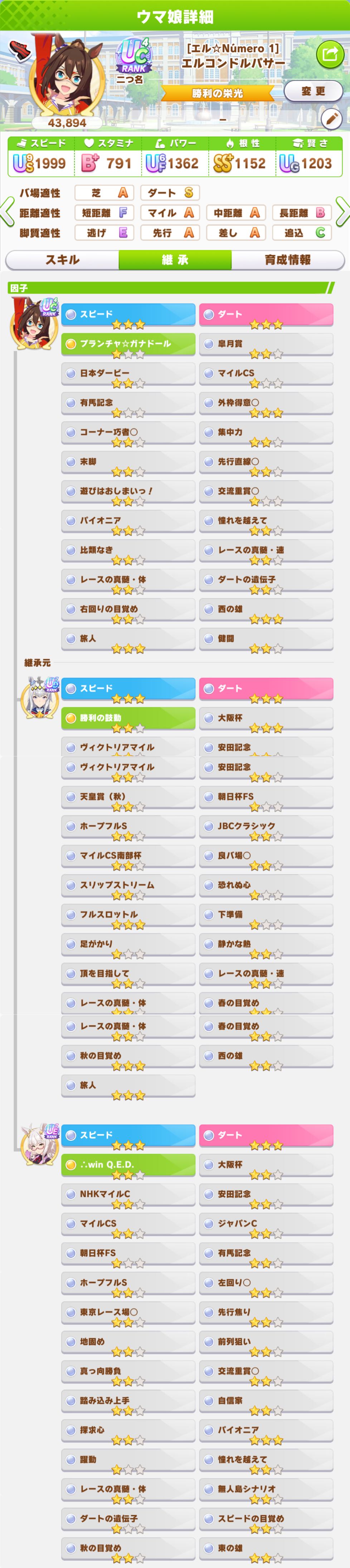
Task: Go to the previous character with left arrow
Action: [7, 212]
